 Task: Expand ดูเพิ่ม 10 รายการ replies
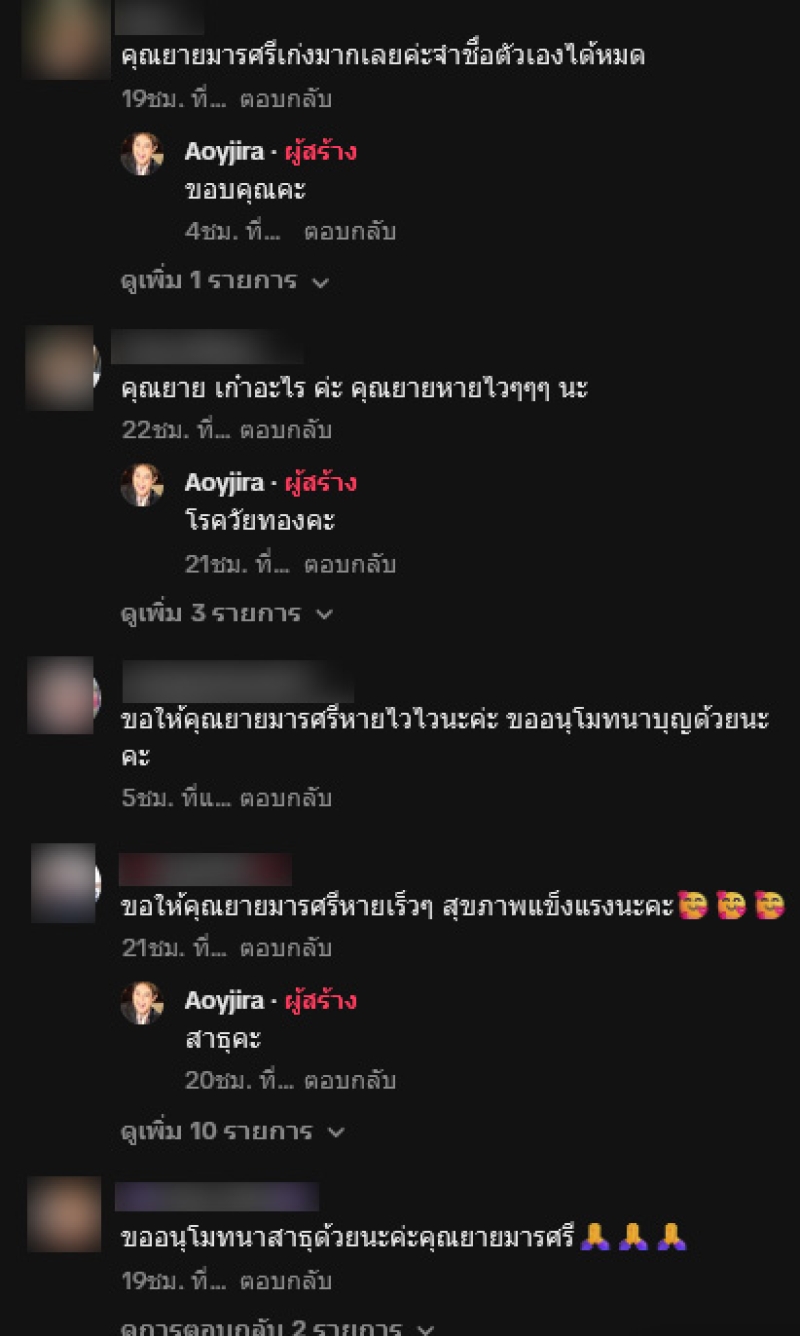coord(232,1132)
